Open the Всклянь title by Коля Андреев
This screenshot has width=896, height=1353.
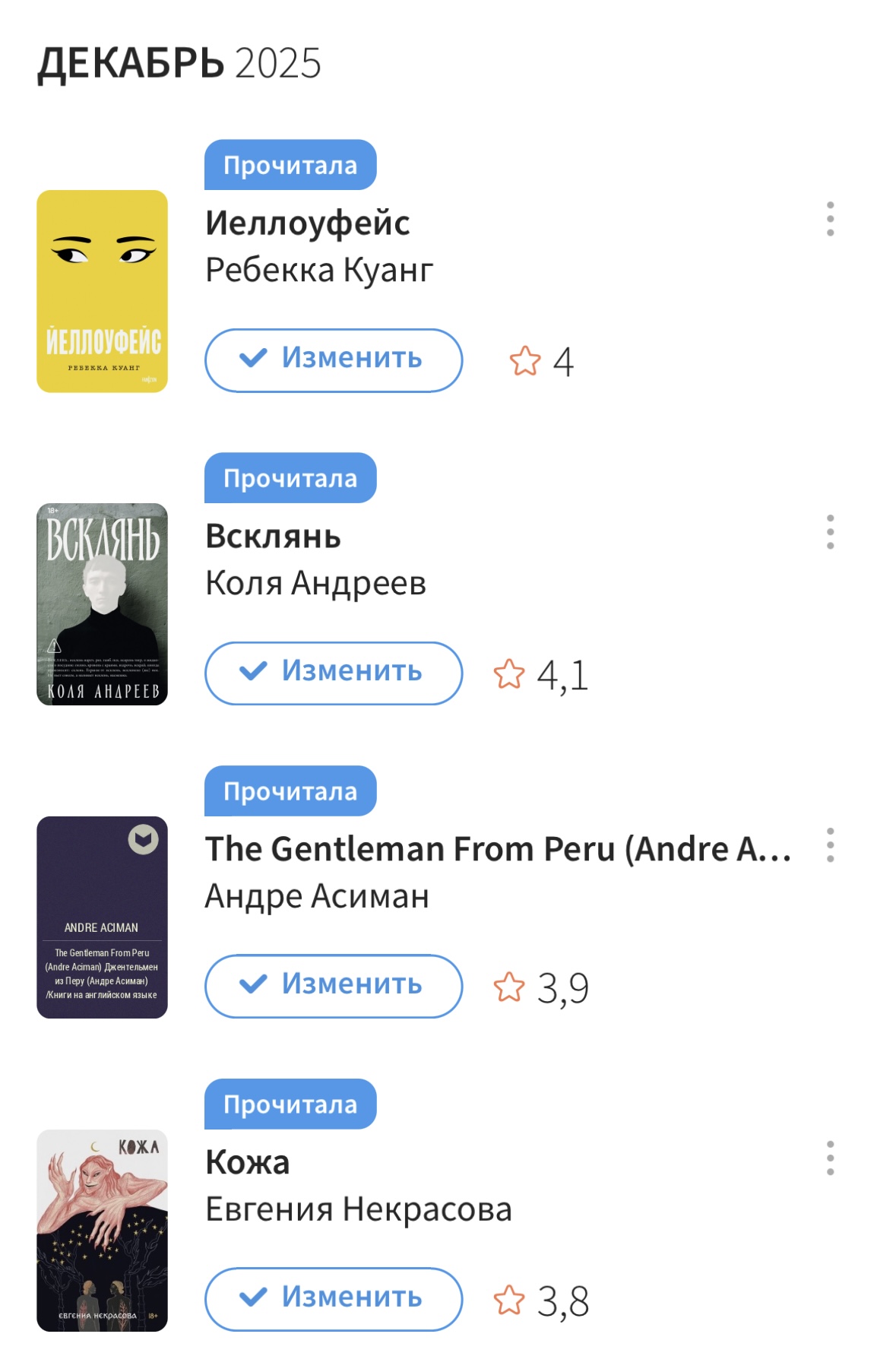click(x=273, y=537)
